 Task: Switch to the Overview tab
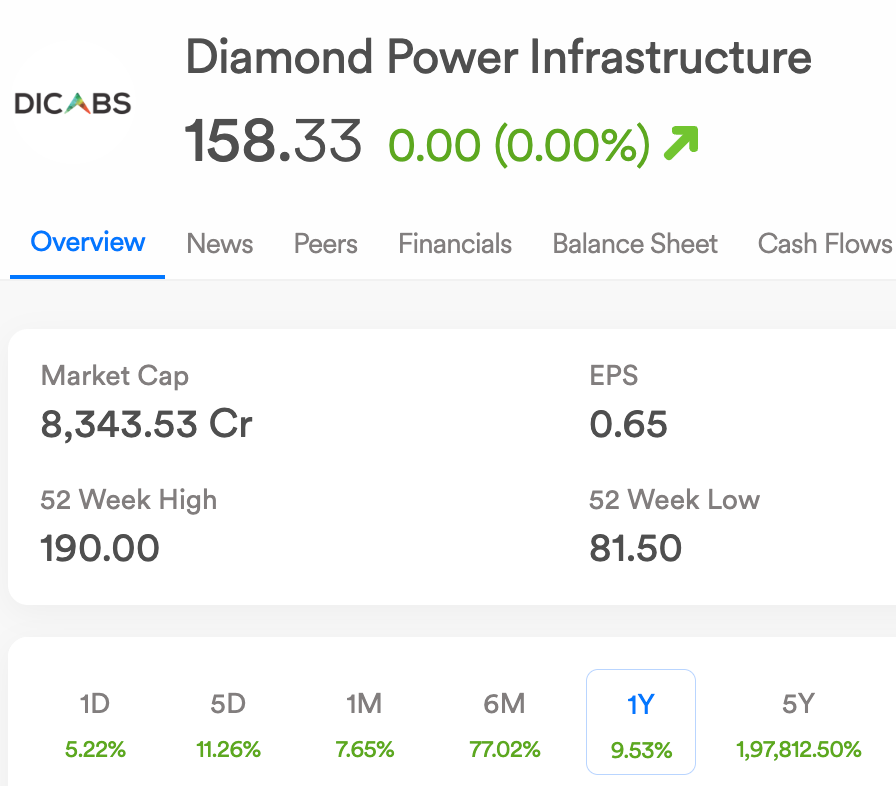(x=88, y=243)
